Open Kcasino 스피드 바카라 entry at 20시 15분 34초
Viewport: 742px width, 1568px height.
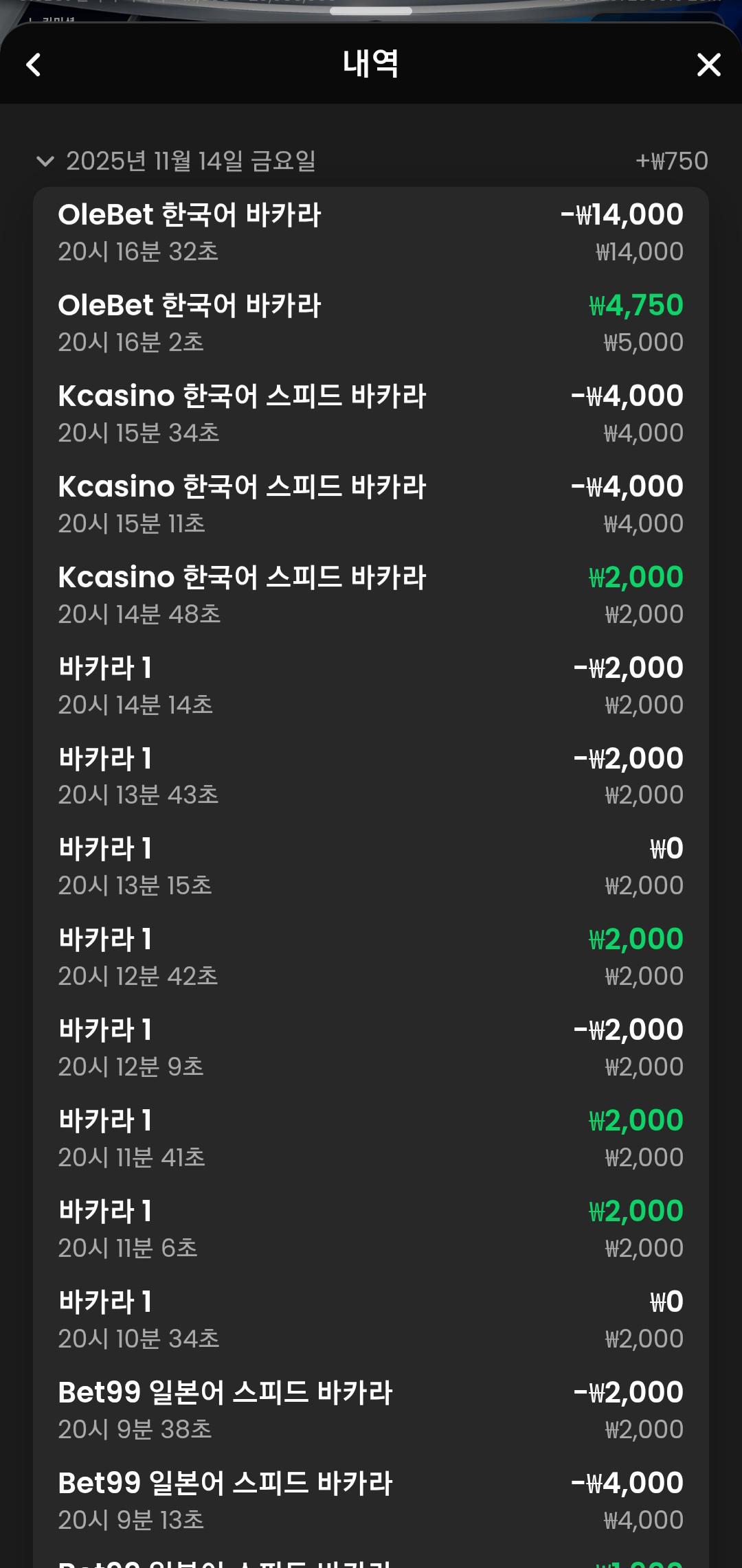(371, 413)
